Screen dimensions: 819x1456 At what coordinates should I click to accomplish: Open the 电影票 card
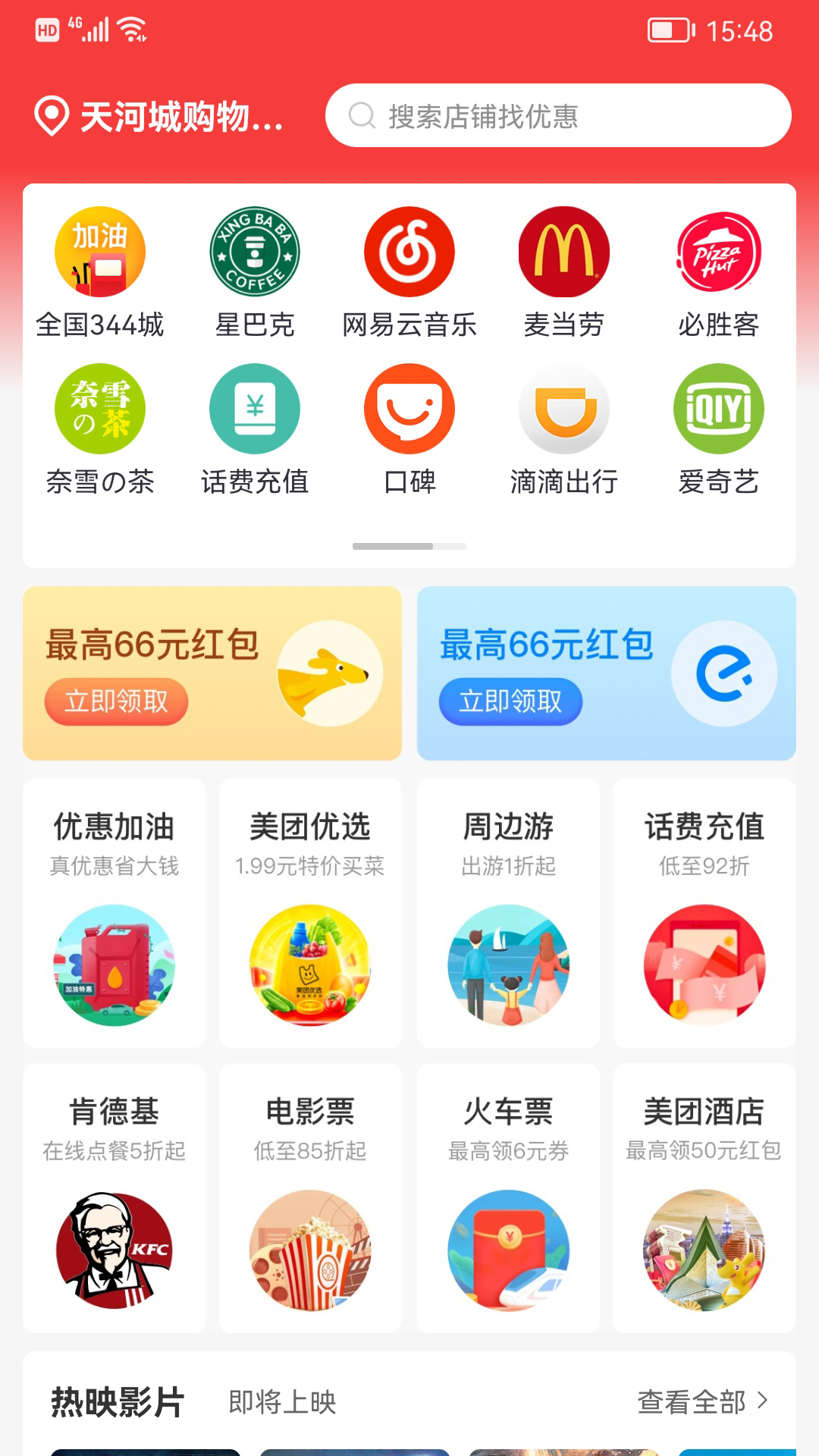point(310,1198)
